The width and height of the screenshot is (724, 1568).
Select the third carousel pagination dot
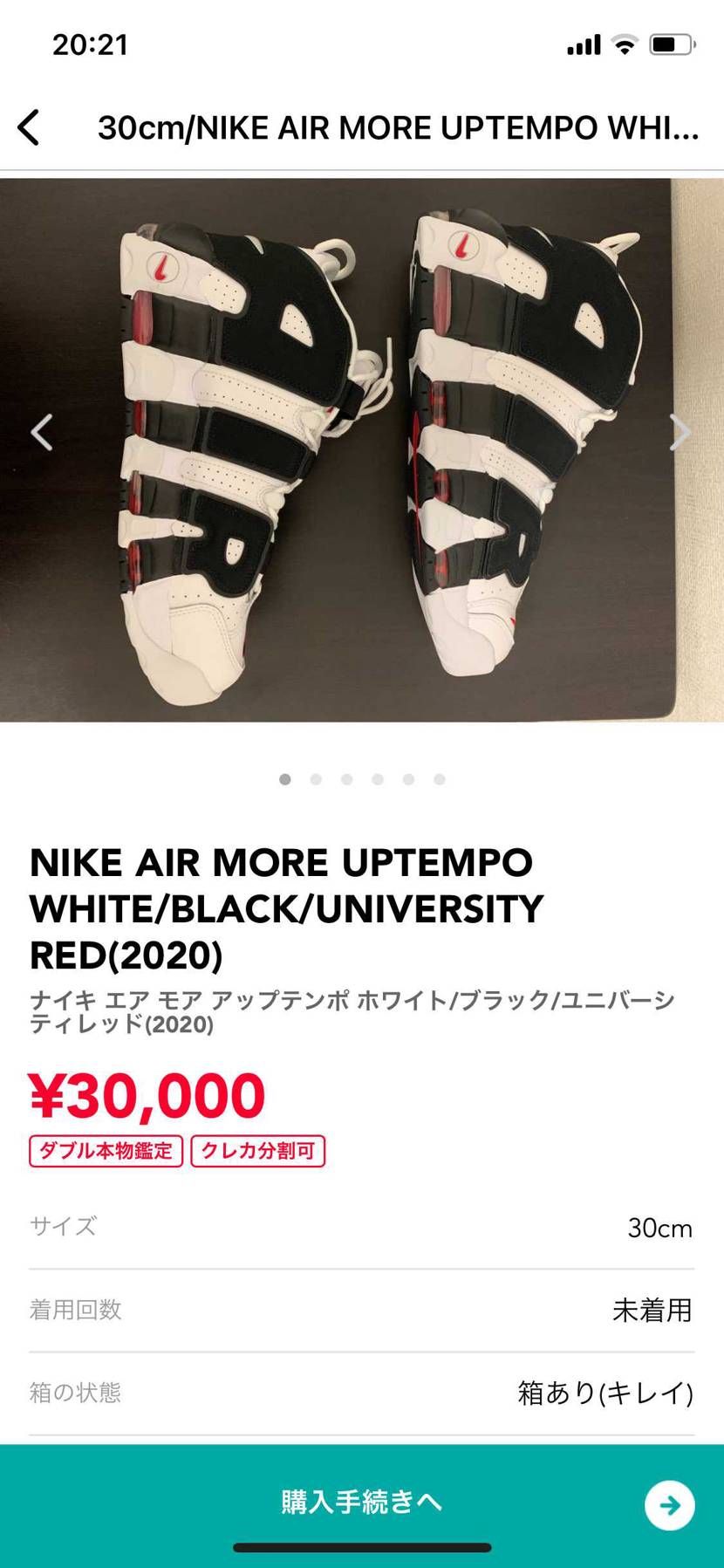tap(345, 779)
